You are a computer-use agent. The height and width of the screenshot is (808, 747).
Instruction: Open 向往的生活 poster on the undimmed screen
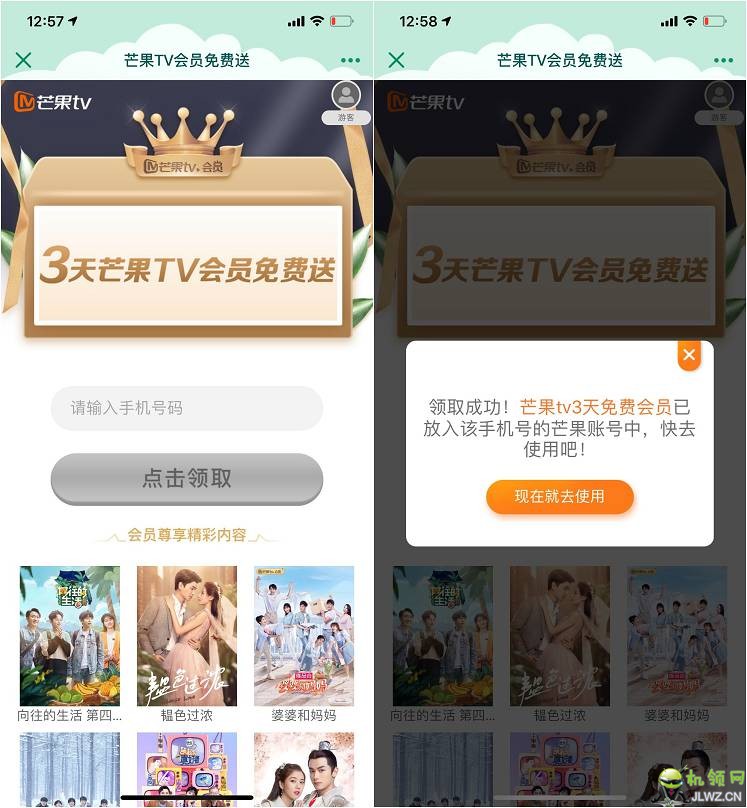tap(70, 636)
